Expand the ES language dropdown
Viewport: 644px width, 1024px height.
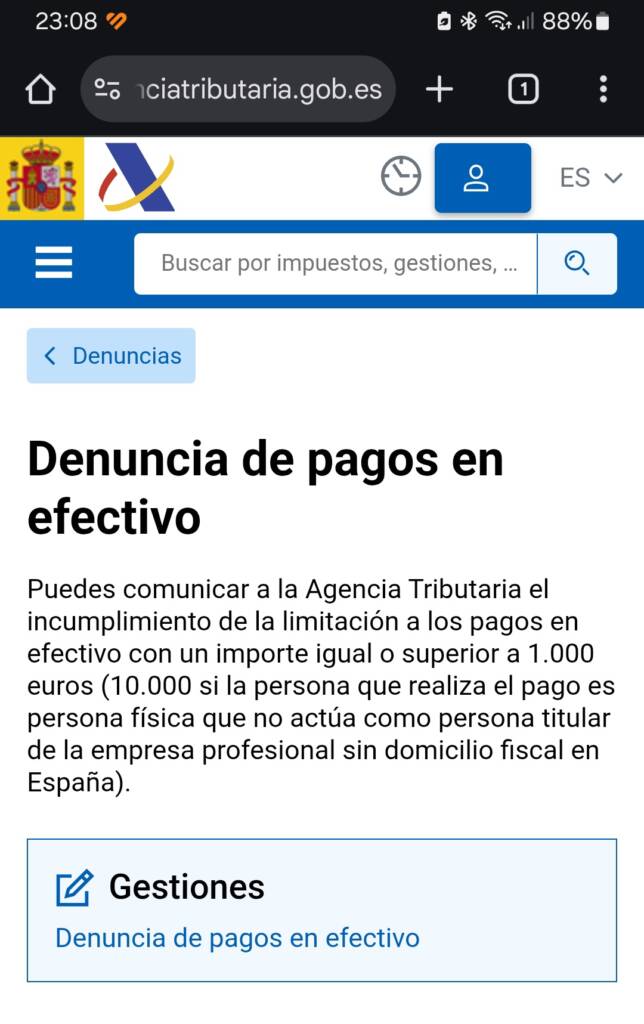click(590, 178)
